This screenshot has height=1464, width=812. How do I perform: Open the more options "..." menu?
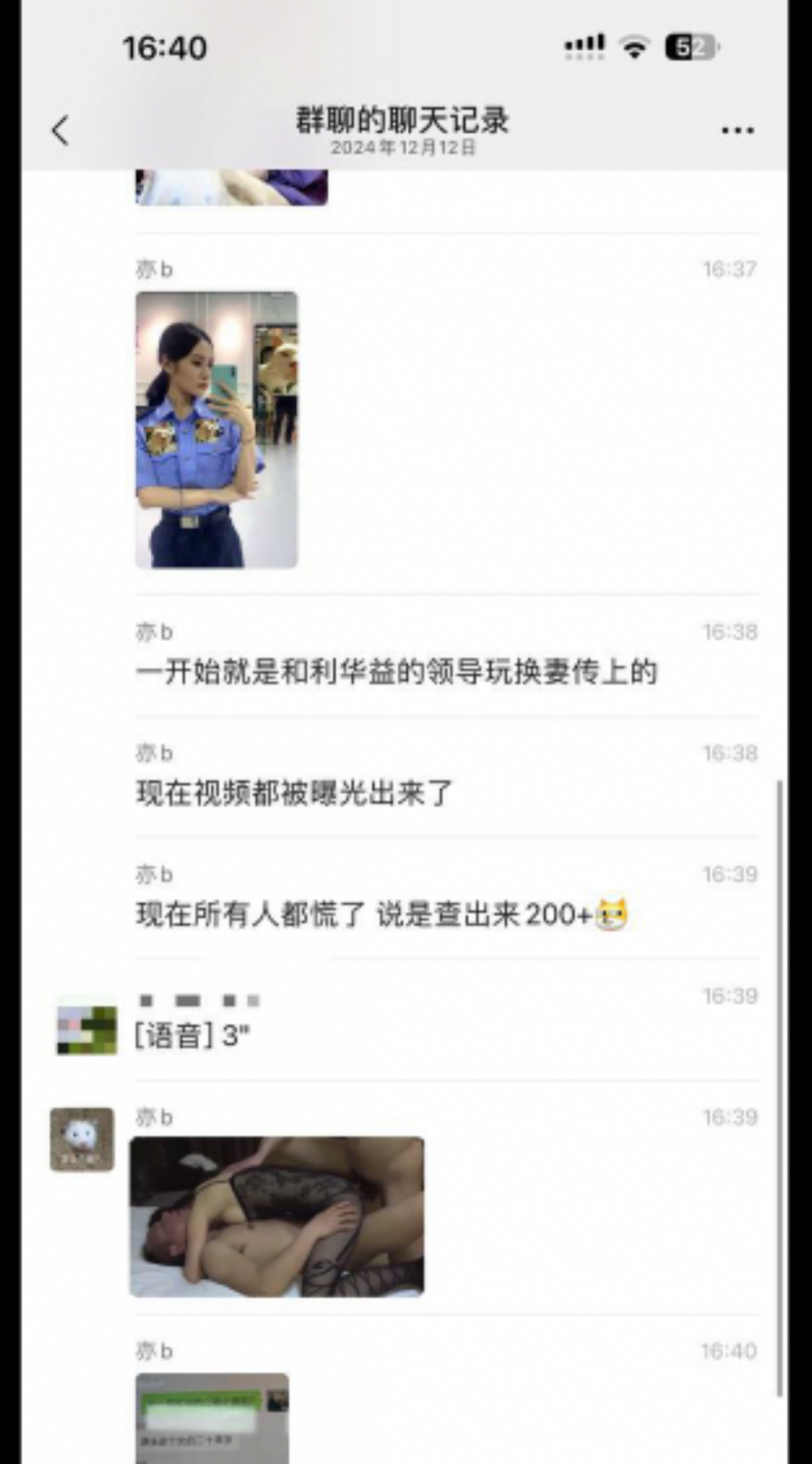click(737, 129)
